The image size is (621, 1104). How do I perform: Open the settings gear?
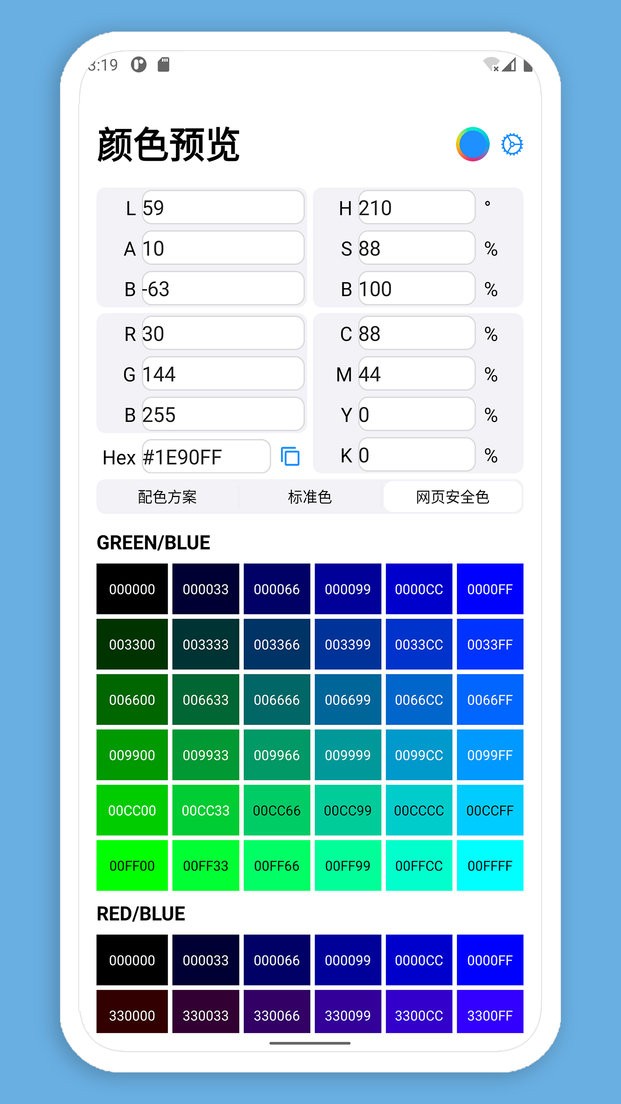click(512, 145)
